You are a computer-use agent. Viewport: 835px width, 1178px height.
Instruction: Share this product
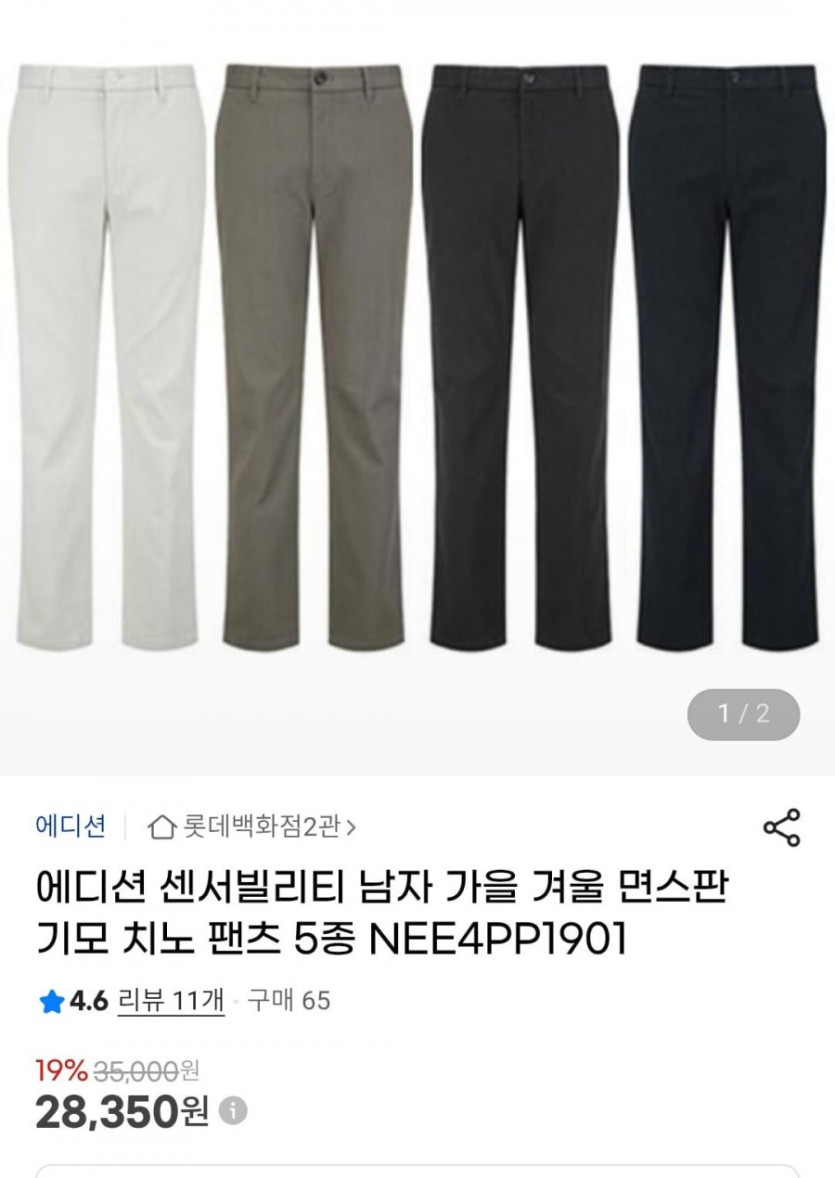point(781,828)
